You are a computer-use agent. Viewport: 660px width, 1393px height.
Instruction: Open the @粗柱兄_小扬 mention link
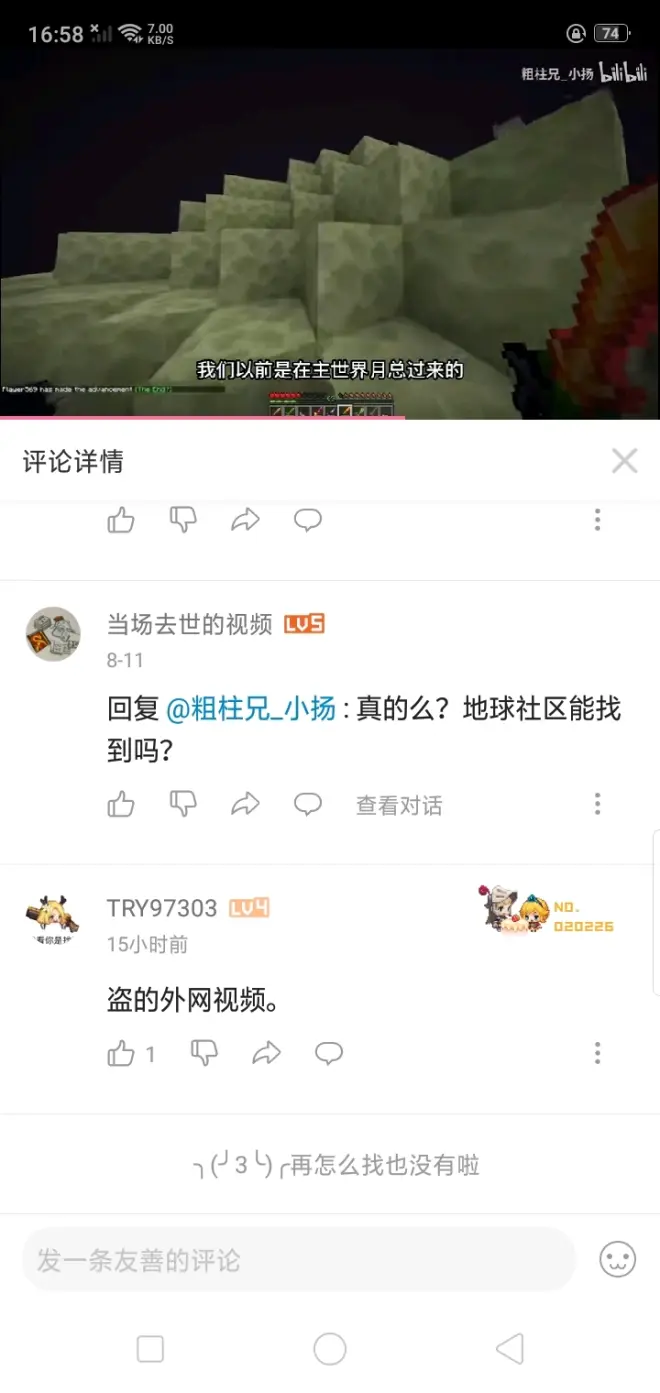coord(250,709)
